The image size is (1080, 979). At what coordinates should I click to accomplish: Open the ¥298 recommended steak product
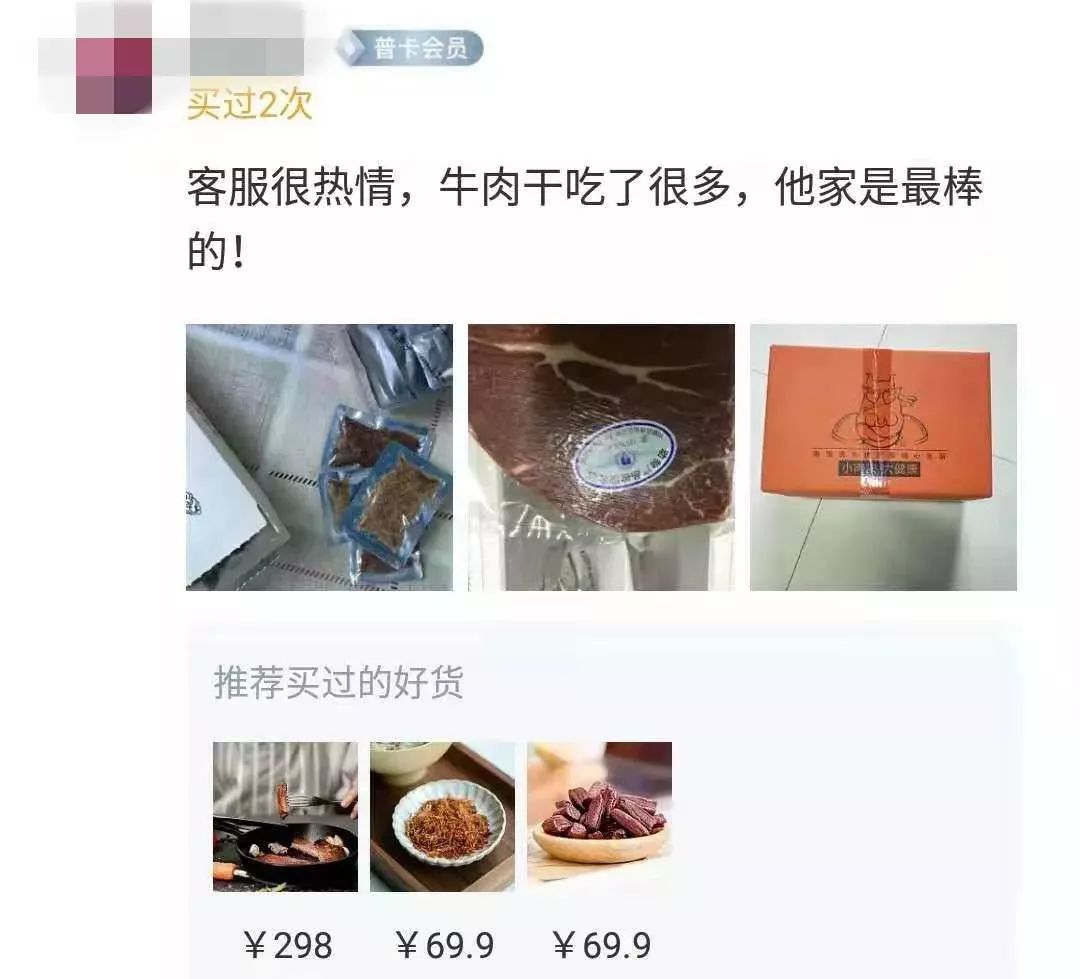[x=285, y=816]
